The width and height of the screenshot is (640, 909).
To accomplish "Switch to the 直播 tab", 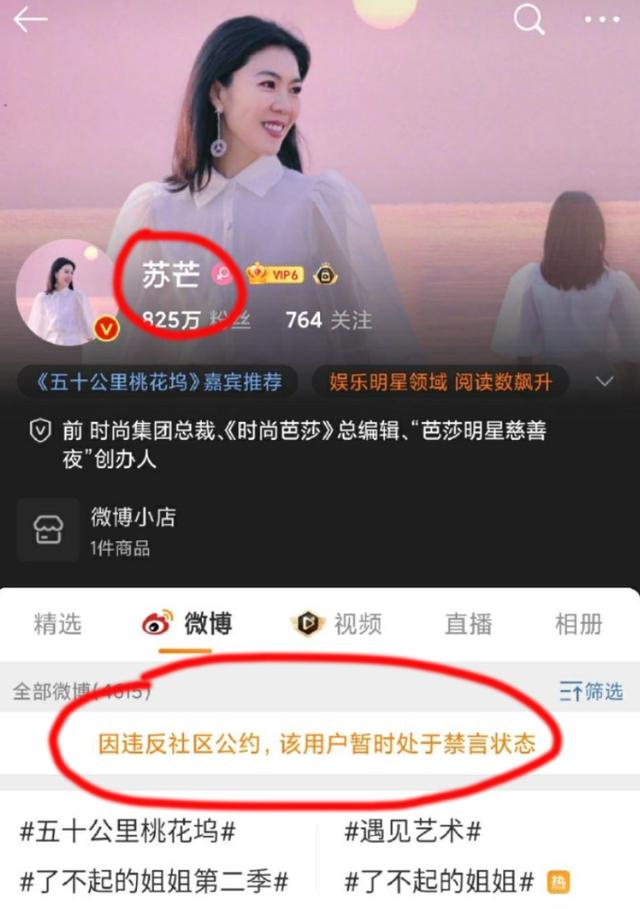I will coord(468,624).
